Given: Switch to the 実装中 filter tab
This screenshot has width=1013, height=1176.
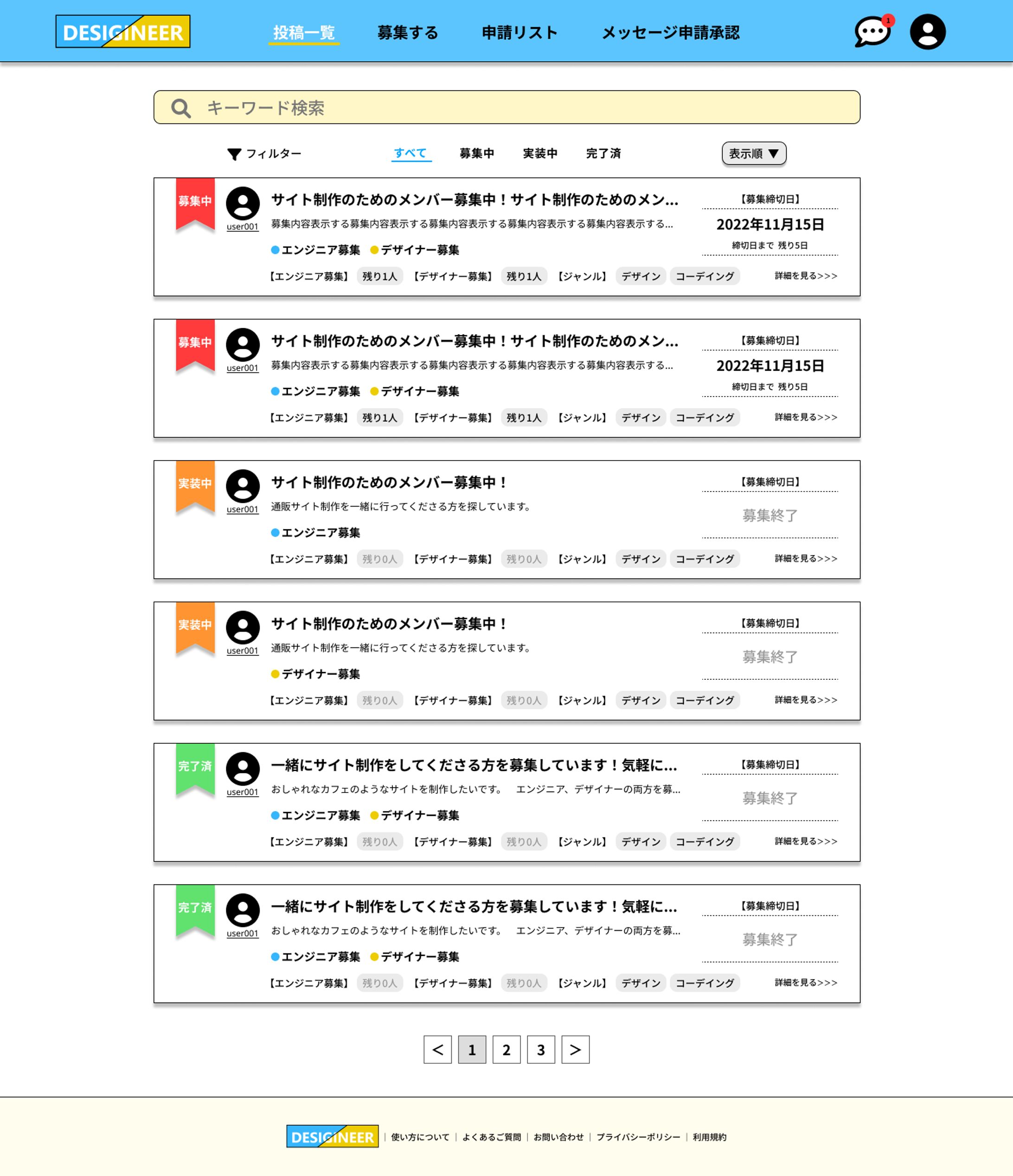Looking at the screenshot, I should point(539,153).
